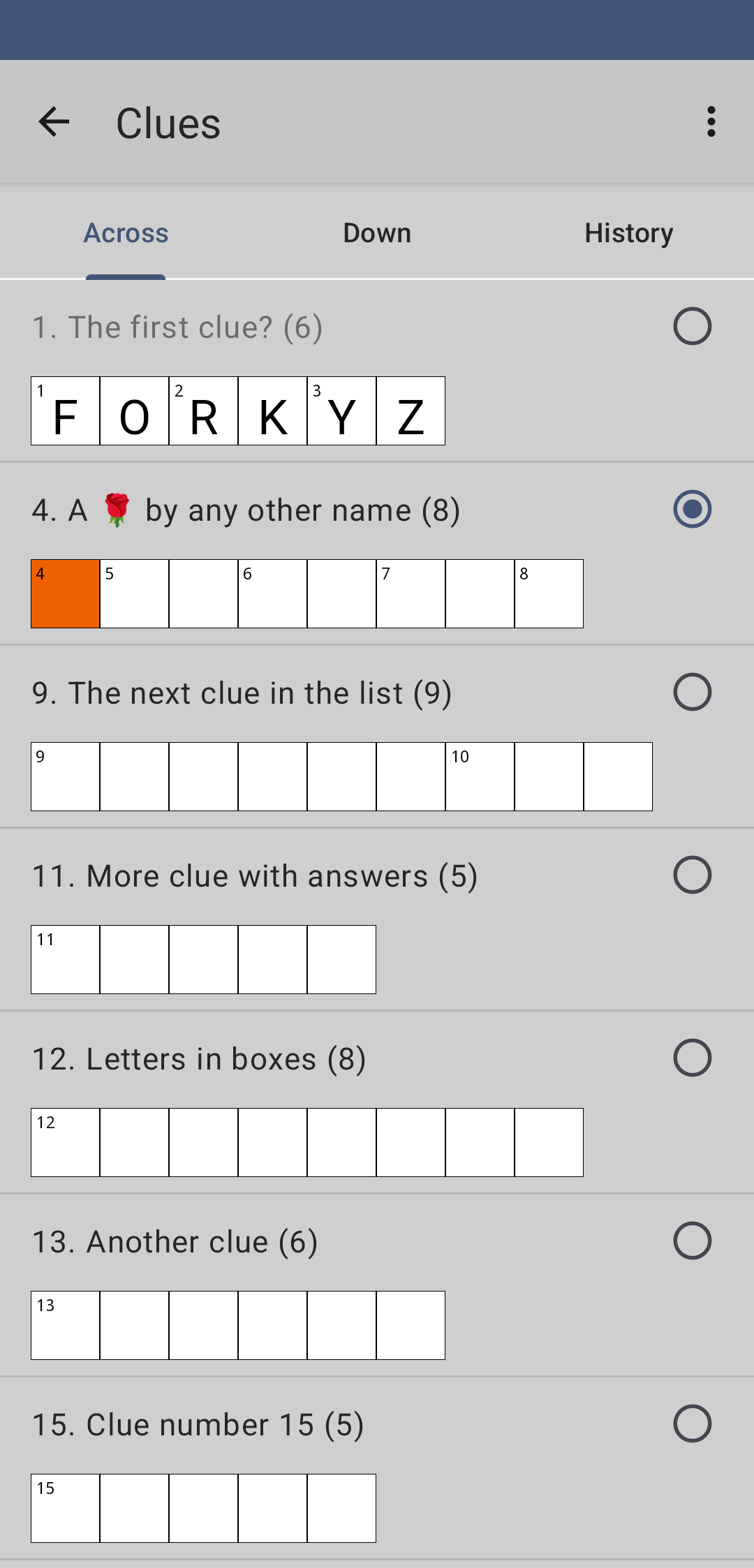The image size is (754, 1568).
Task: Tap the box containing letter Z
Action: [411, 411]
